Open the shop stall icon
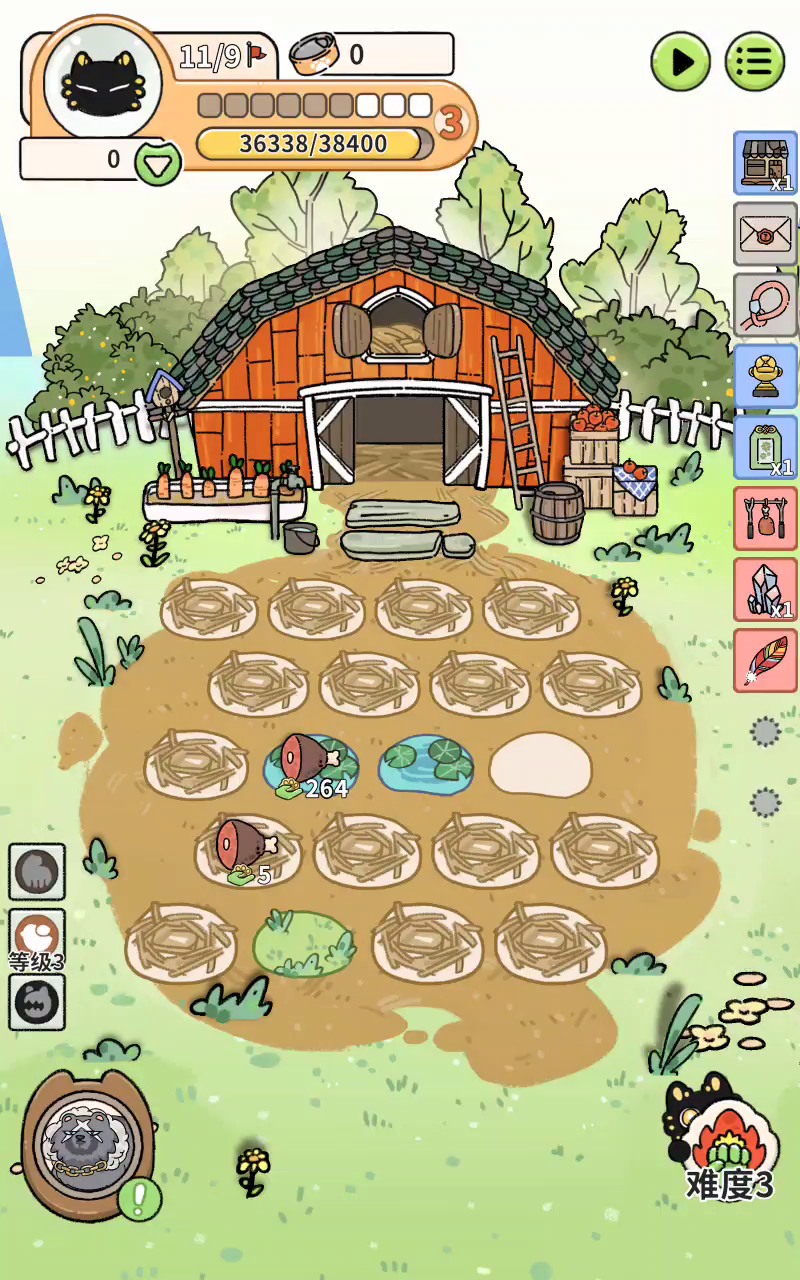800x1280 pixels. [x=765, y=162]
